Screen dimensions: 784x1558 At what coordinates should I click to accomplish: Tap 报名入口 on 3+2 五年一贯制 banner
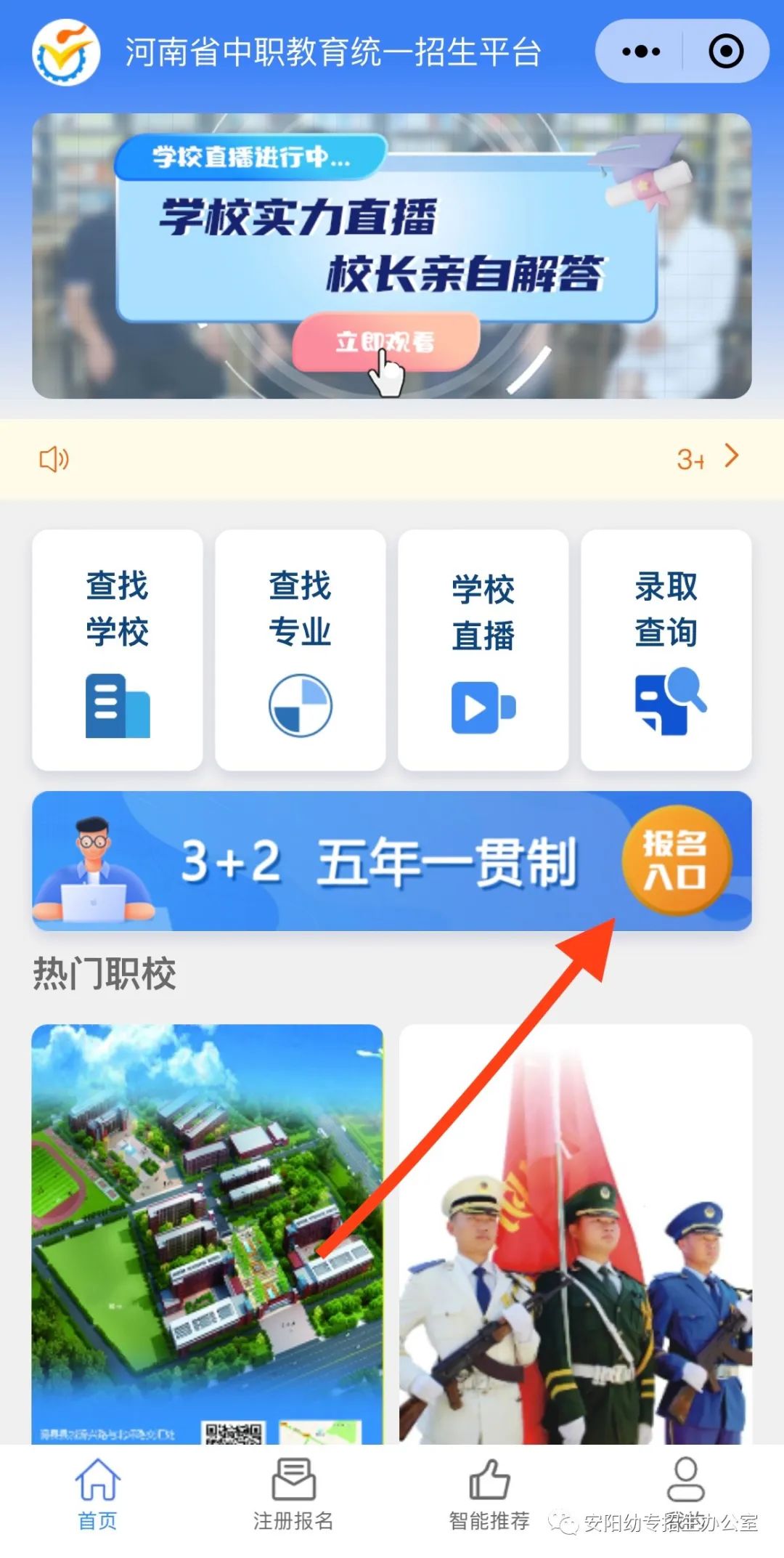(675, 860)
